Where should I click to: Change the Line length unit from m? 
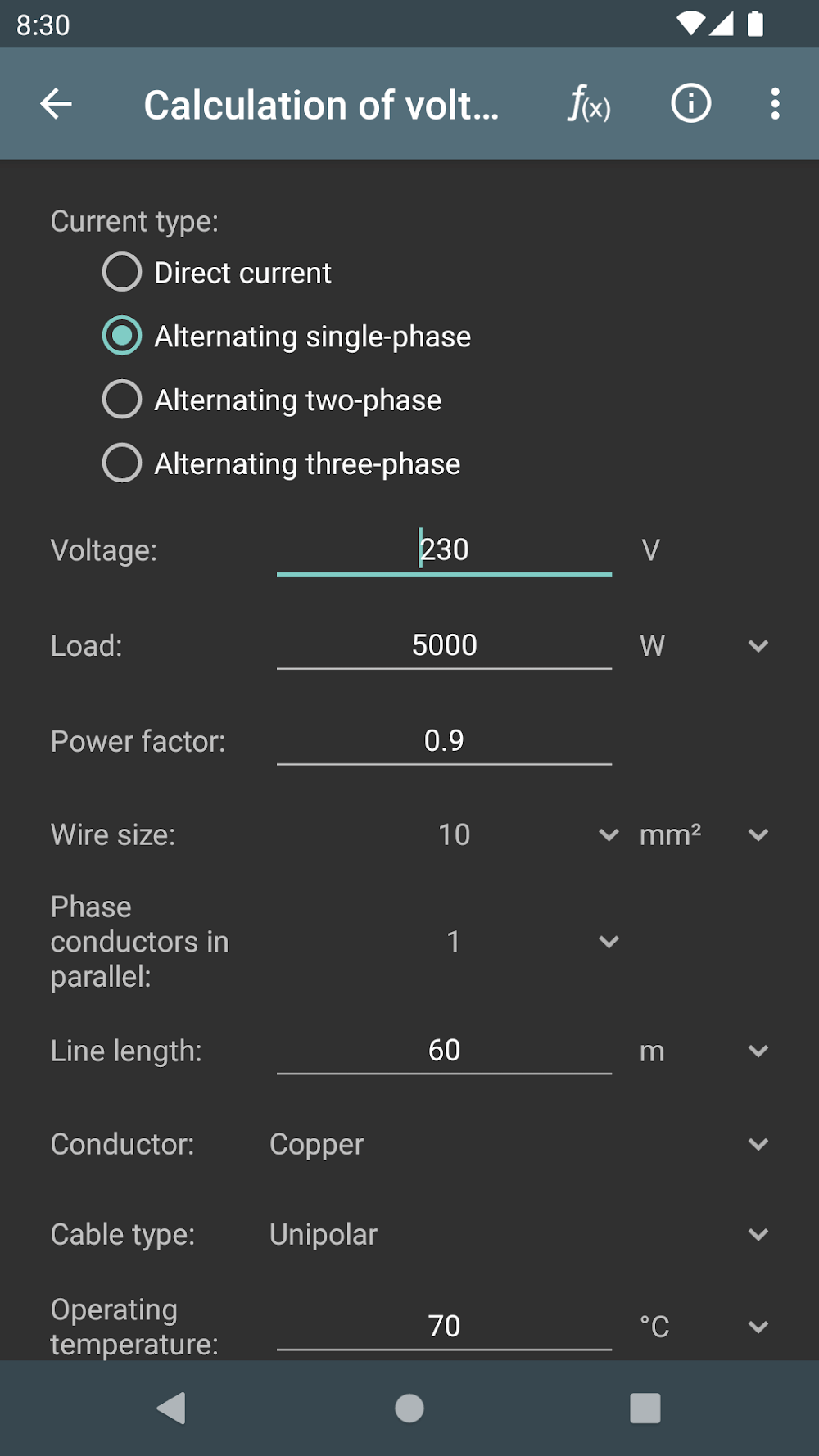click(x=703, y=1051)
